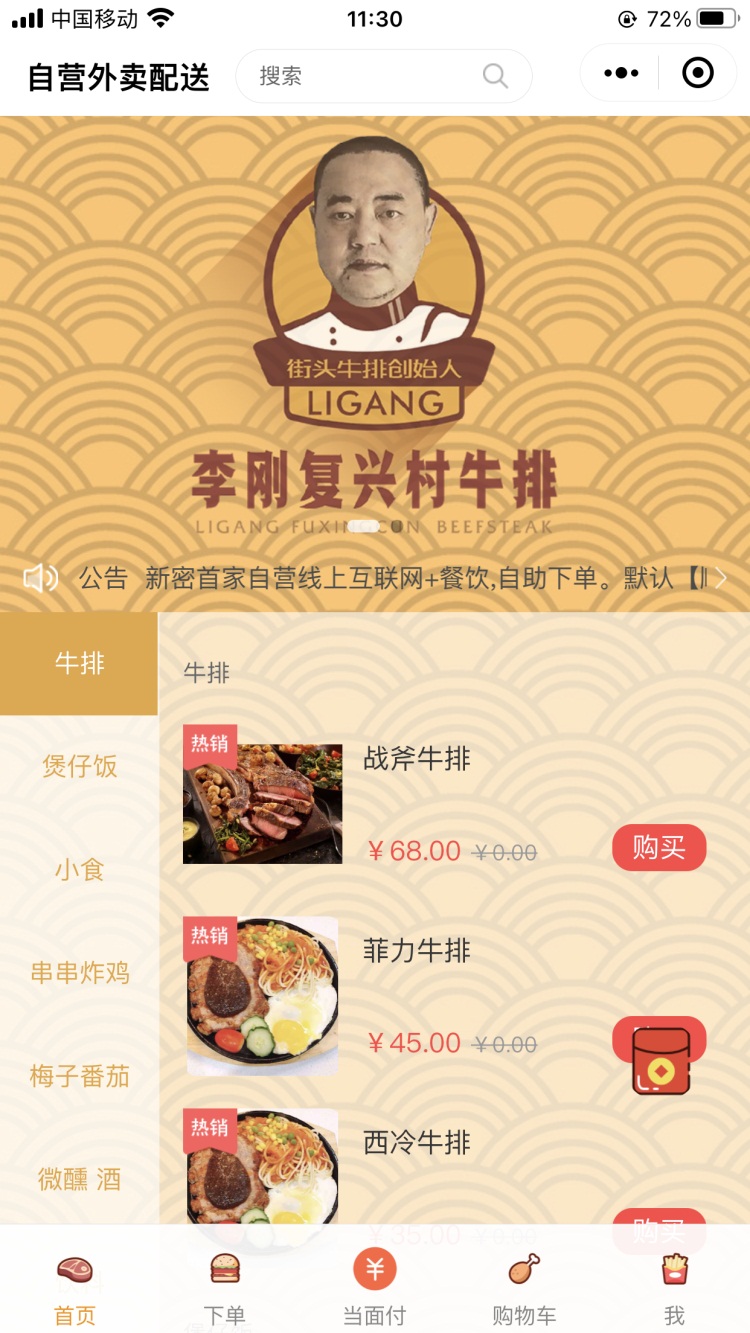Return to the 首页 home tab

(75, 1289)
